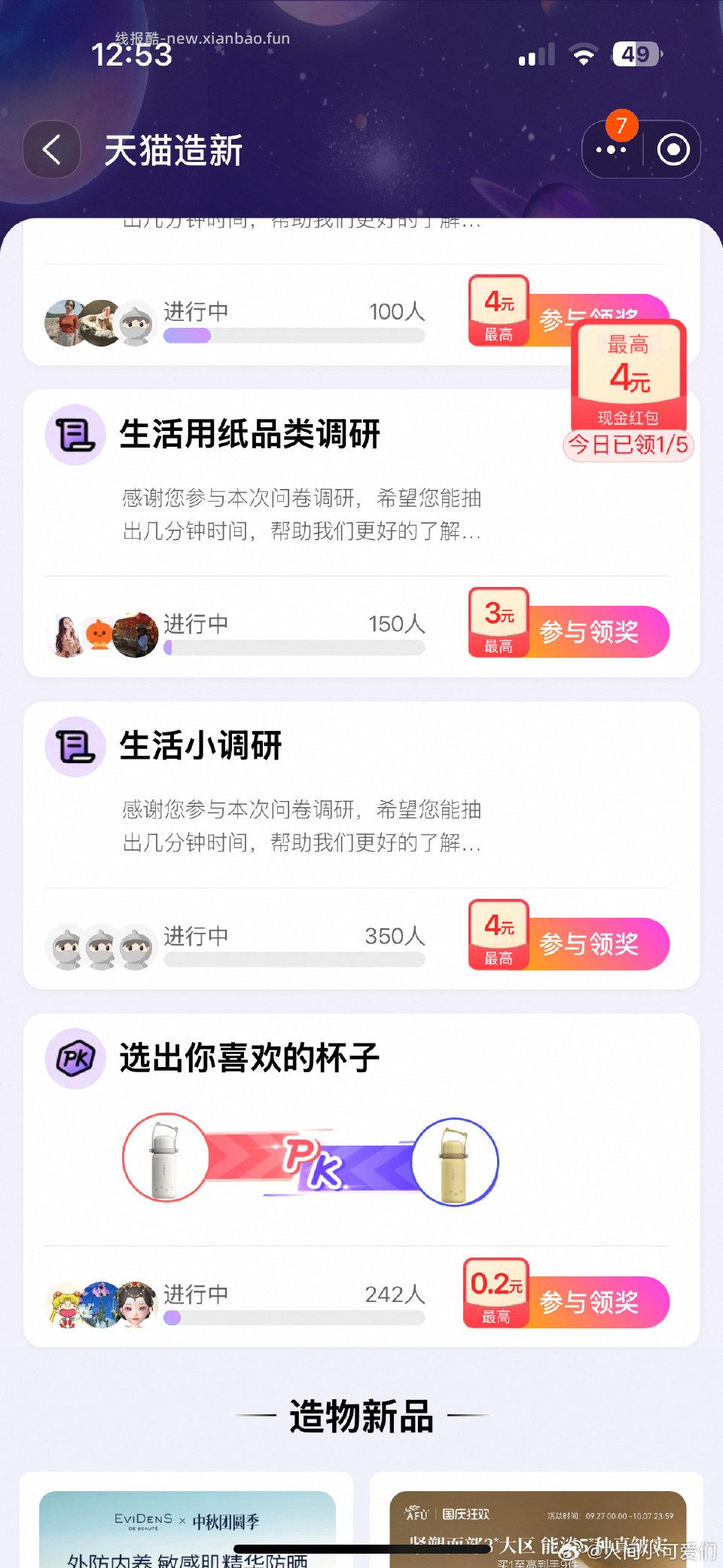This screenshot has height=1568, width=723.
Task: Tap the three-dot more options icon with badge 7
Action: pyautogui.click(x=610, y=149)
